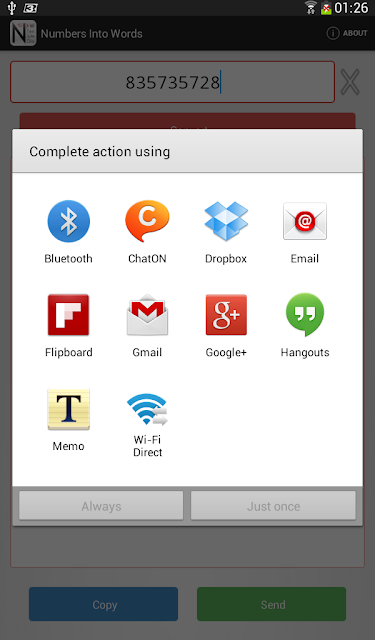375x640 pixels.
Task: Select ChatON from the share options
Action: coord(147,231)
